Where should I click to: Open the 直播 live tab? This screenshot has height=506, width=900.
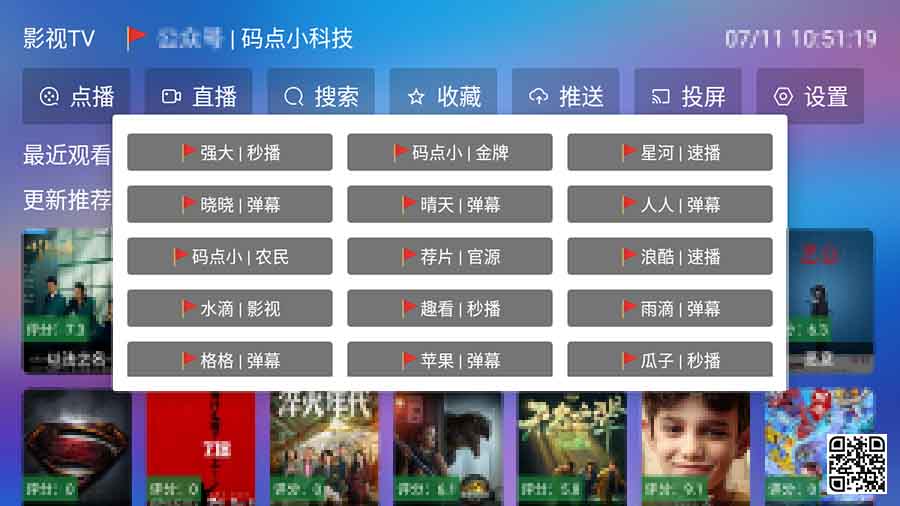tap(199, 97)
